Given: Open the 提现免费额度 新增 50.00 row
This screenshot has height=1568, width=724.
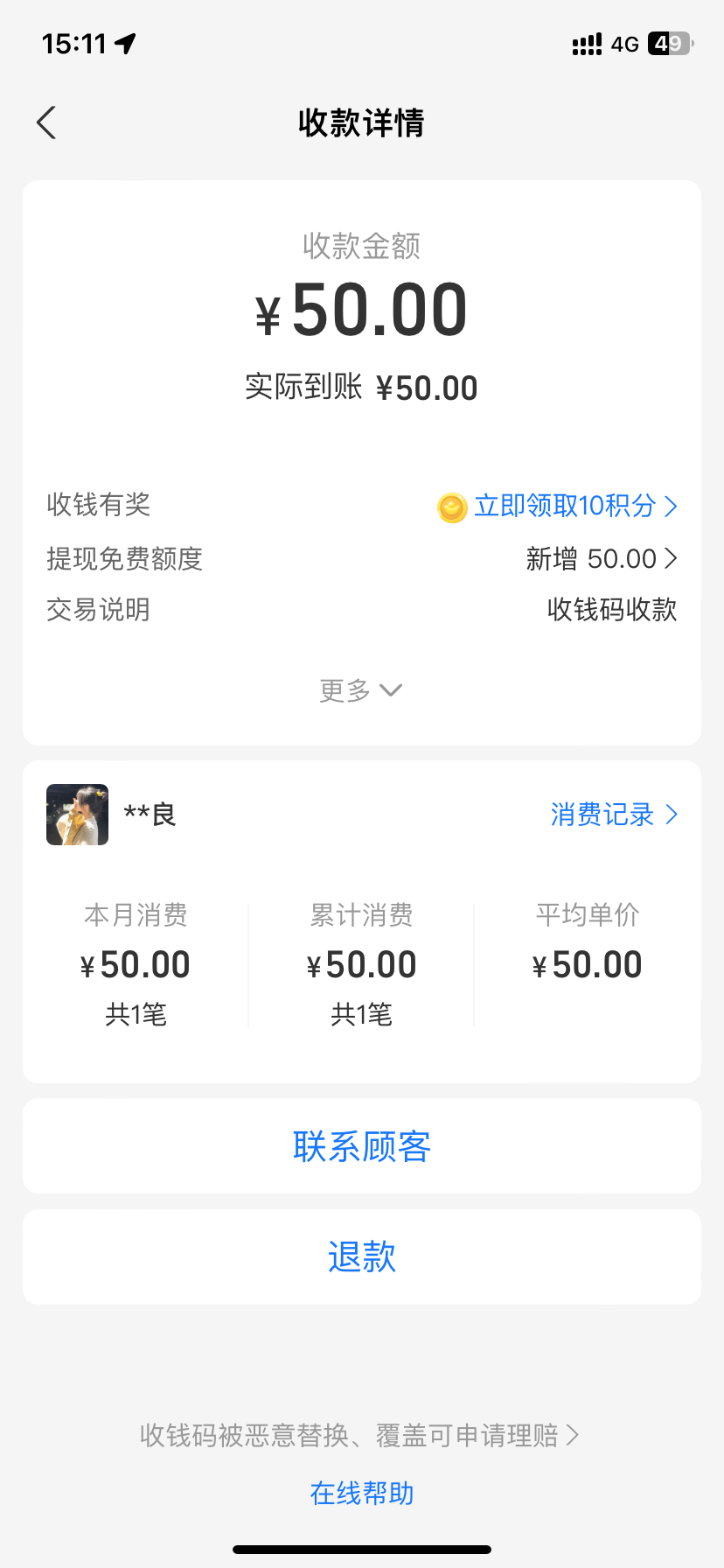Looking at the screenshot, I should 602,558.
